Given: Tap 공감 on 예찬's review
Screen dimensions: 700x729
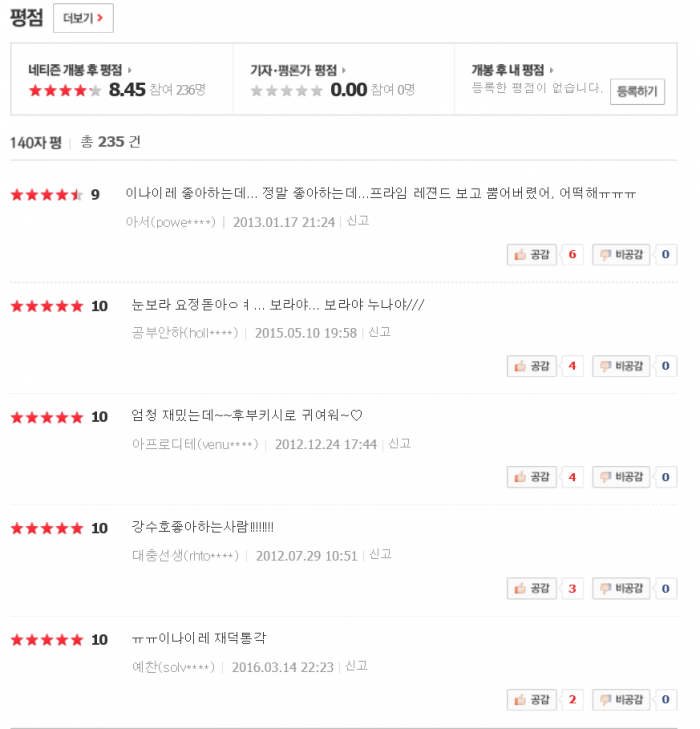Looking at the screenshot, I should tap(532, 699).
